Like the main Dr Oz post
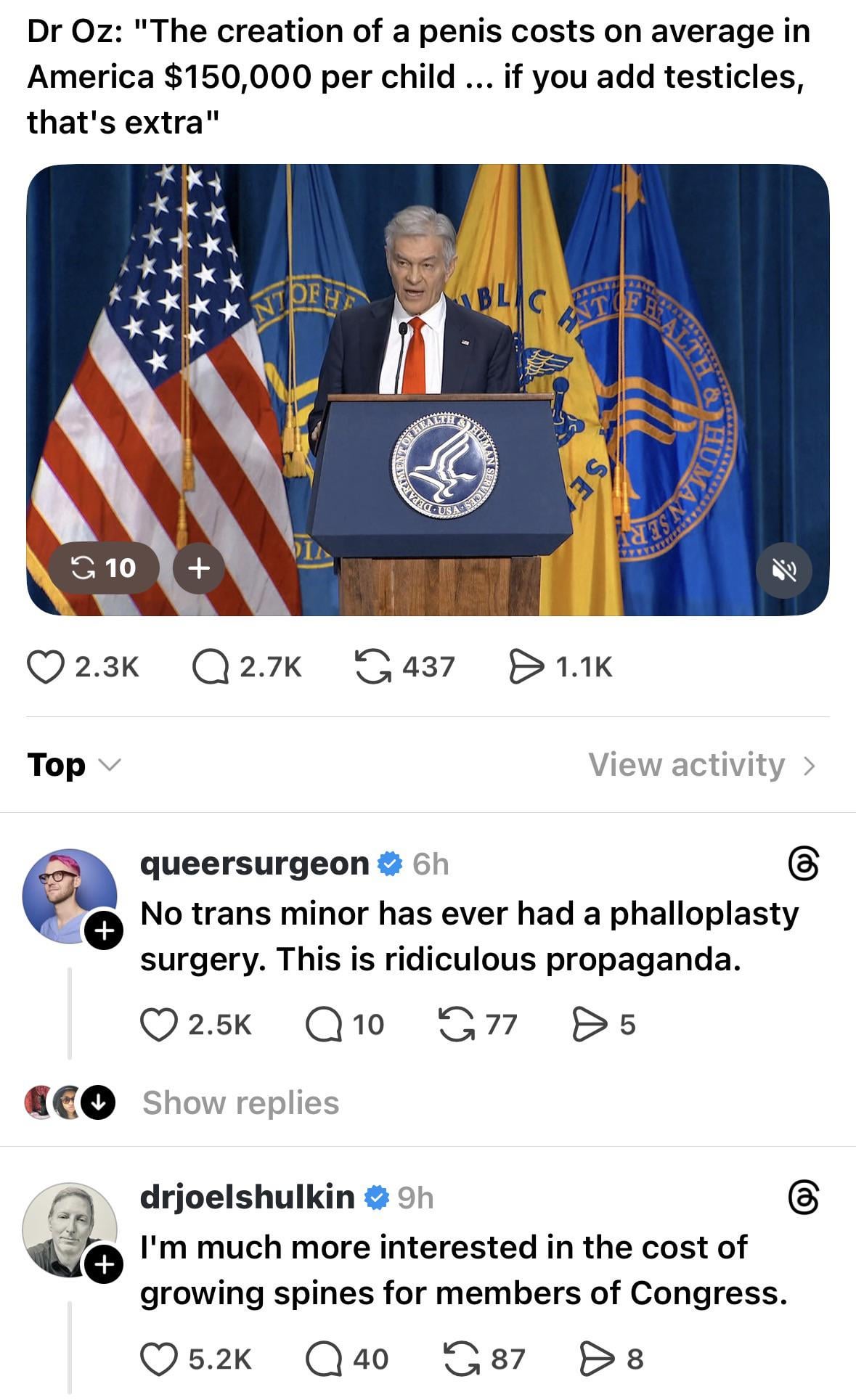This screenshot has height=1400, width=856. click(x=46, y=667)
